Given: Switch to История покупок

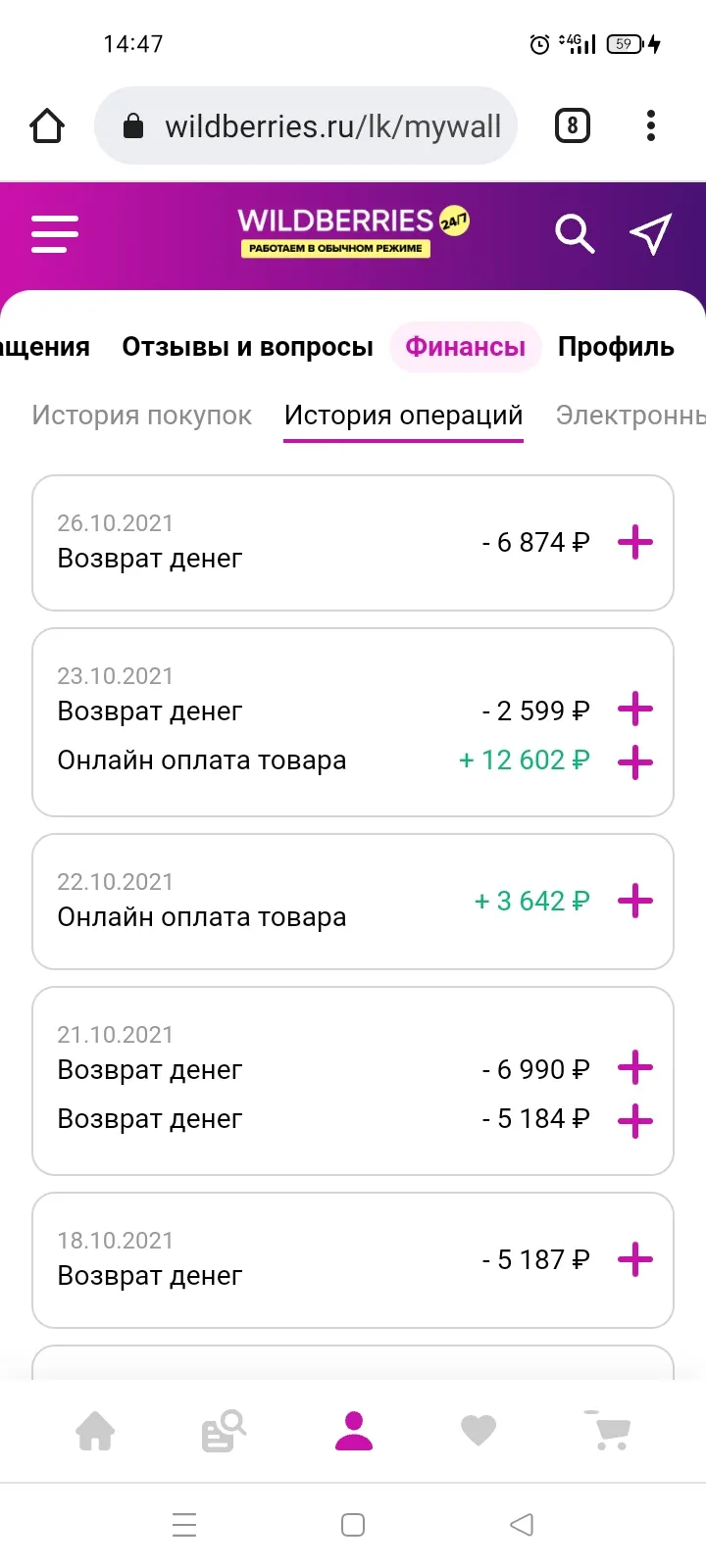Looking at the screenshot, I should 142,416.
